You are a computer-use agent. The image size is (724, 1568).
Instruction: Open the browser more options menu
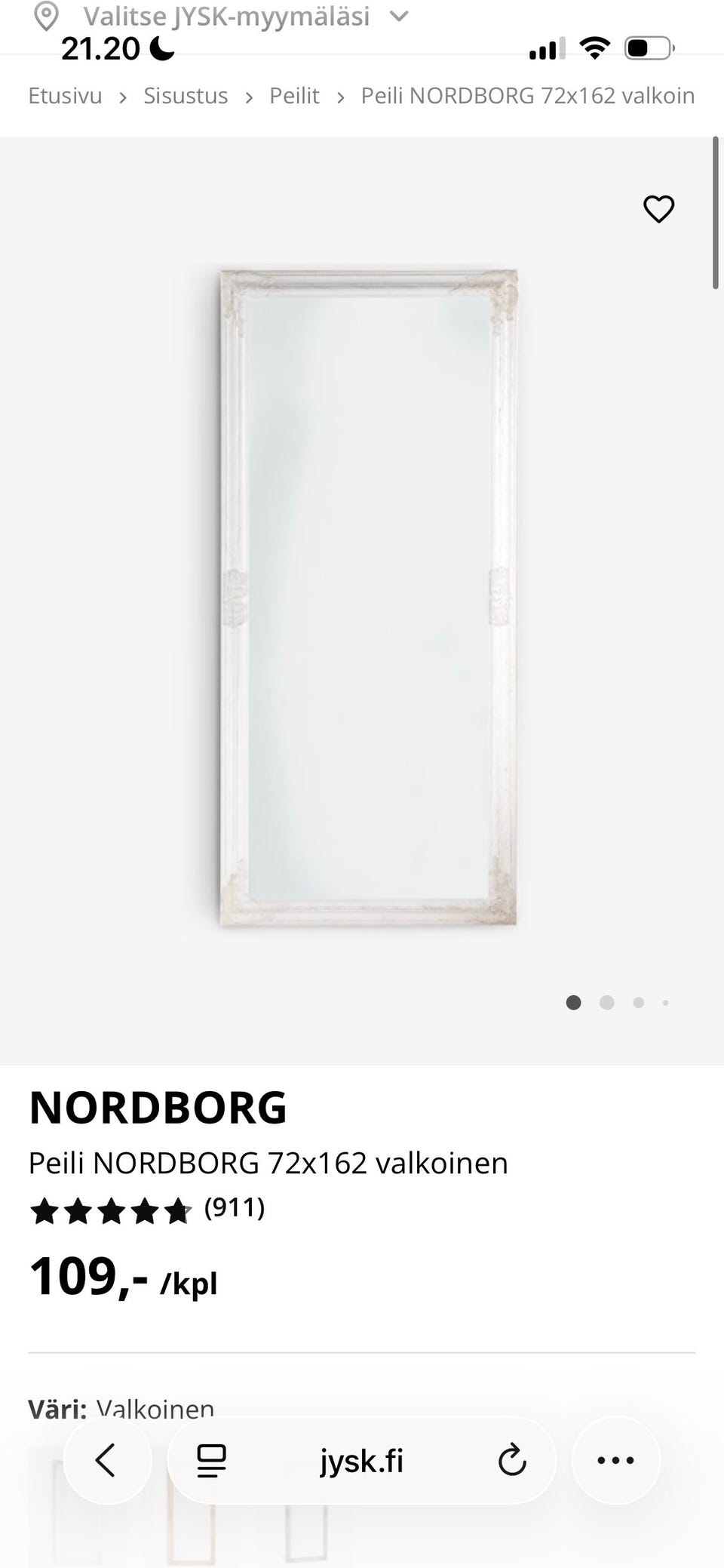click(615, 1460)
